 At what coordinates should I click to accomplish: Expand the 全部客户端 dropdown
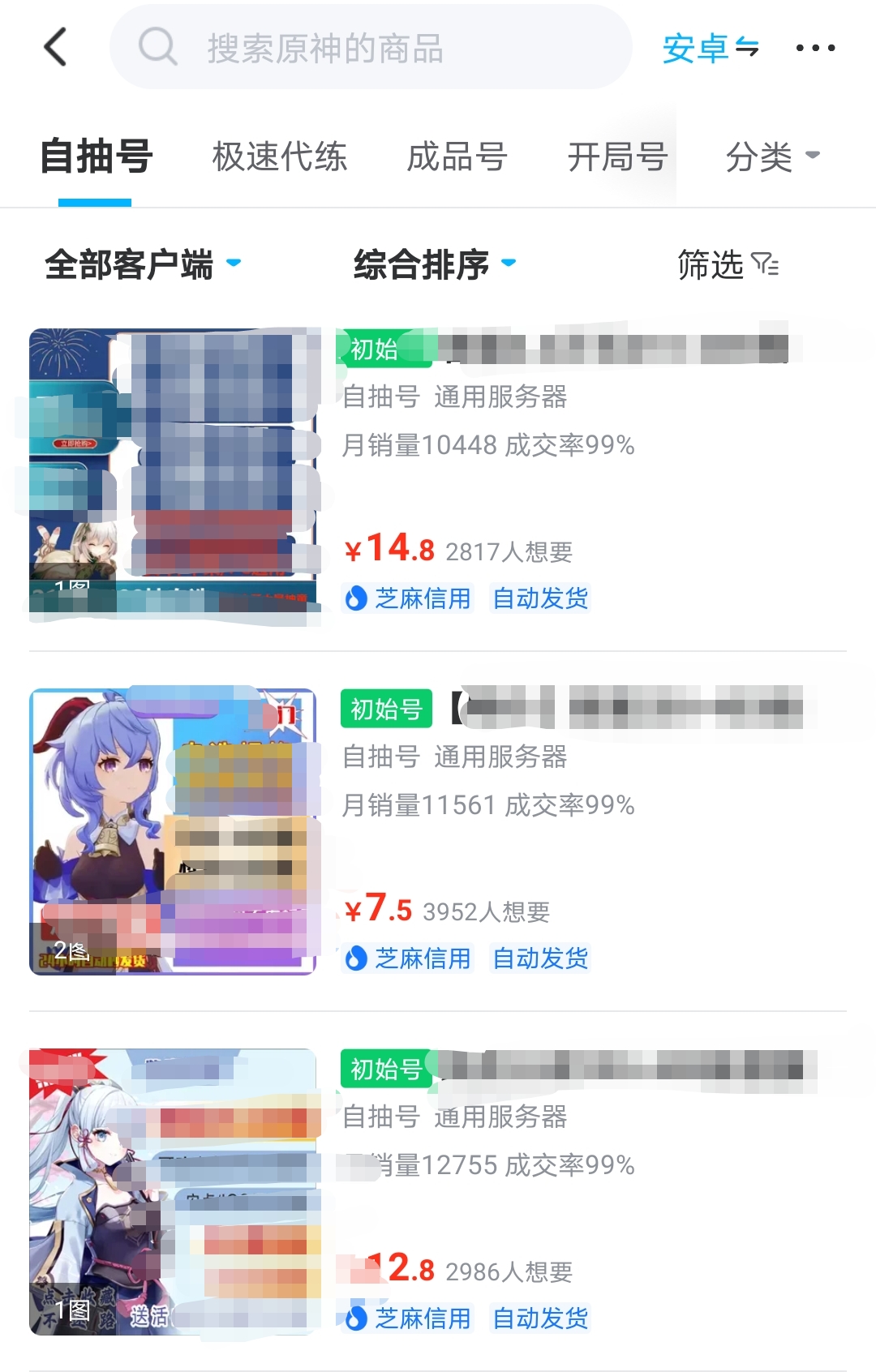[x=143, y=264]
